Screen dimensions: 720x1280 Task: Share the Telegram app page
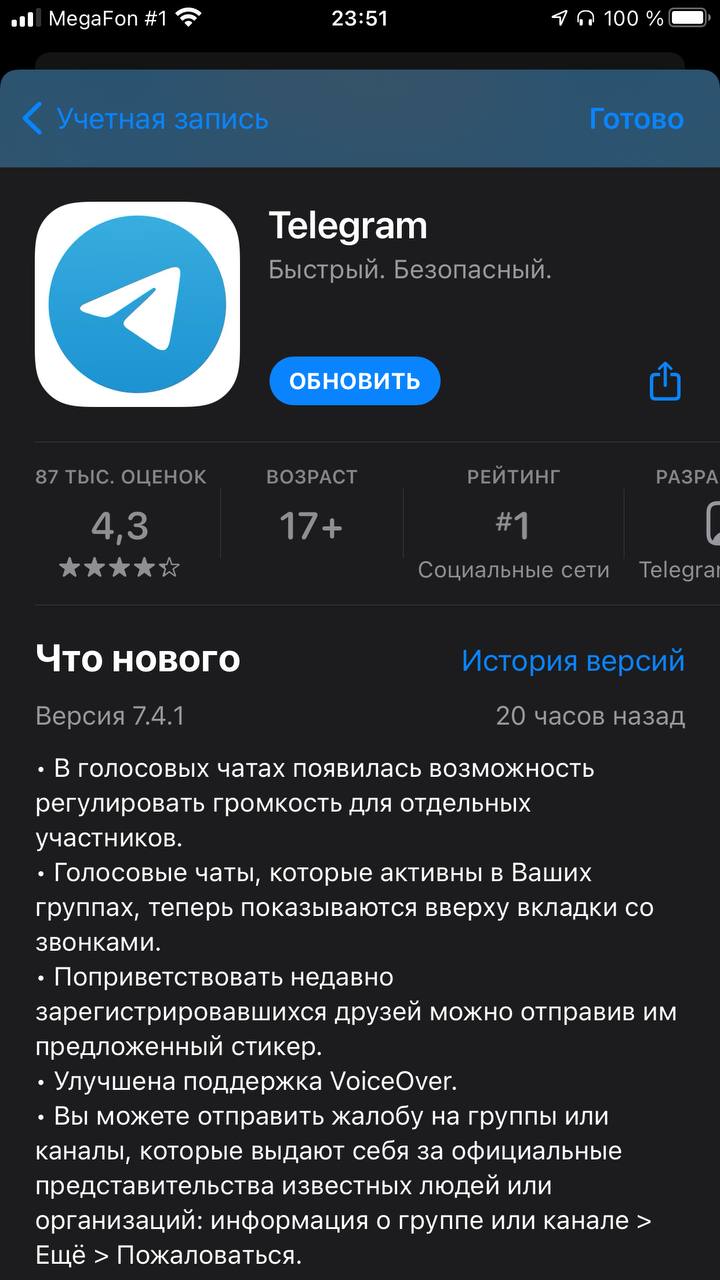pos(665,381)
